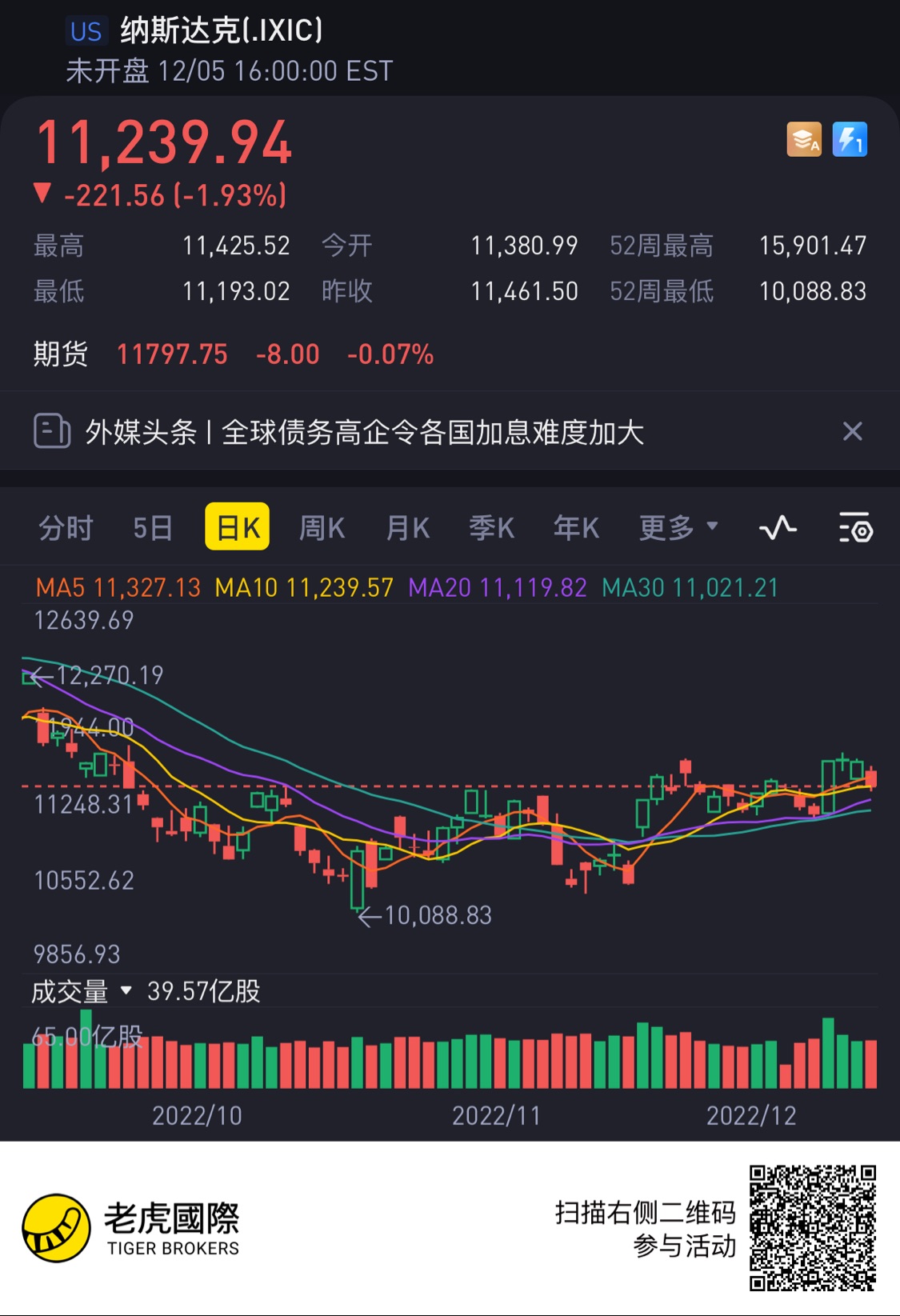The width and height of the screenshot is (900, 1316).
Task: Tap the blue lightning quick-trade icon
Action: click(850, 140)
